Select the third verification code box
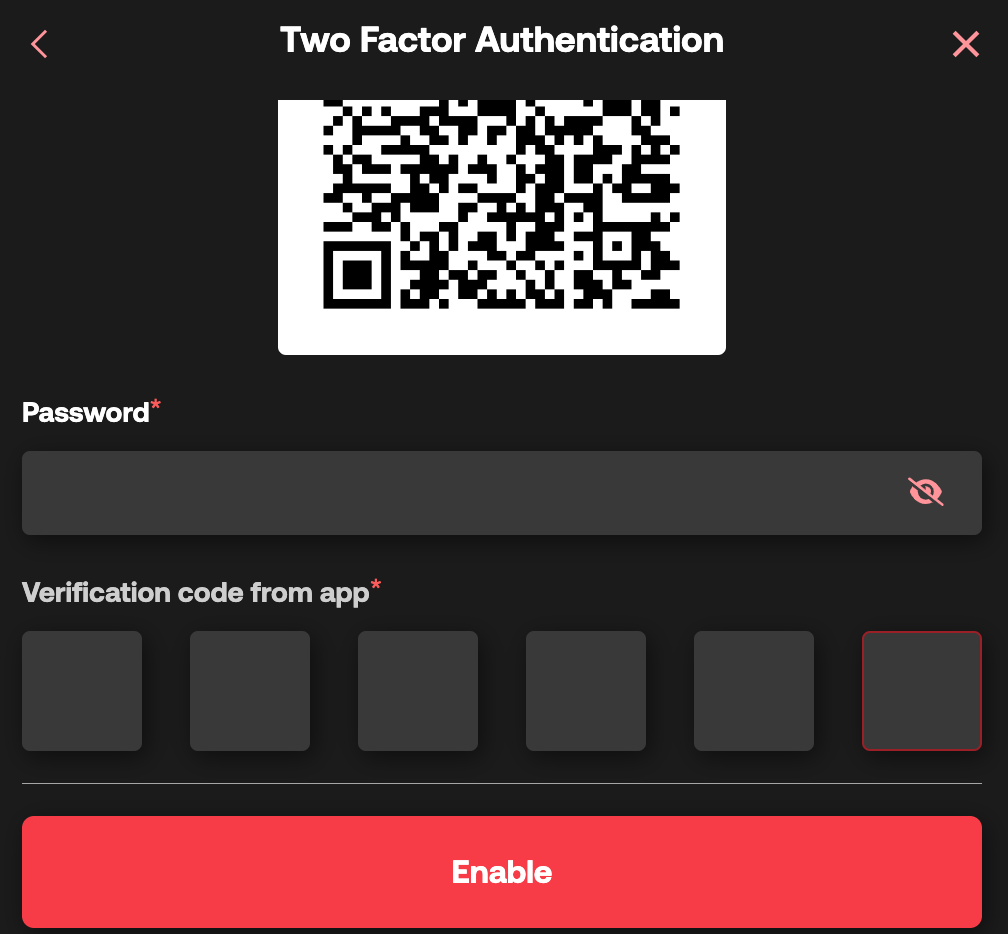Image resolution: width=1008 pixels, height=934 pixels. [418, 691]
